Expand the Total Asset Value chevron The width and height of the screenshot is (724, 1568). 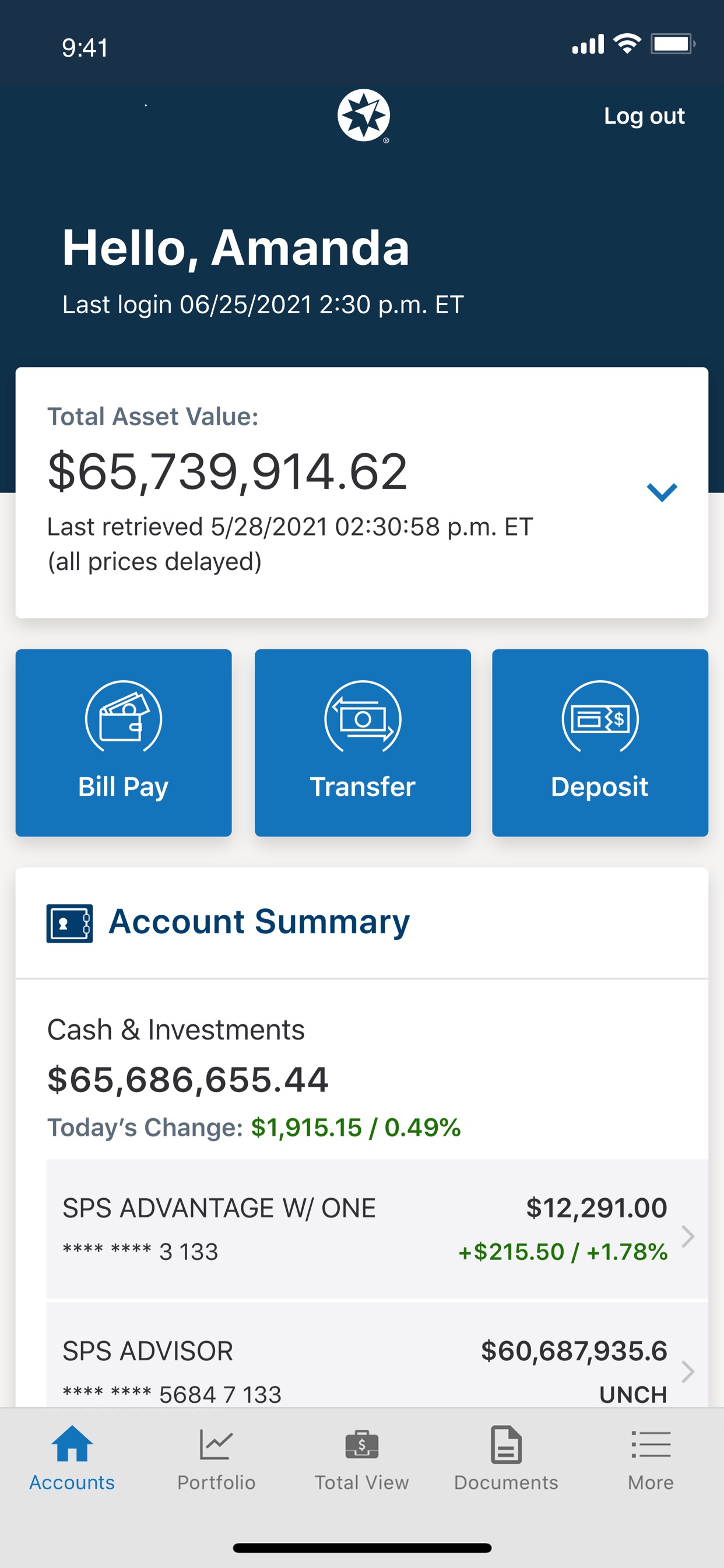pyautogui.click(x=662, y=492)
